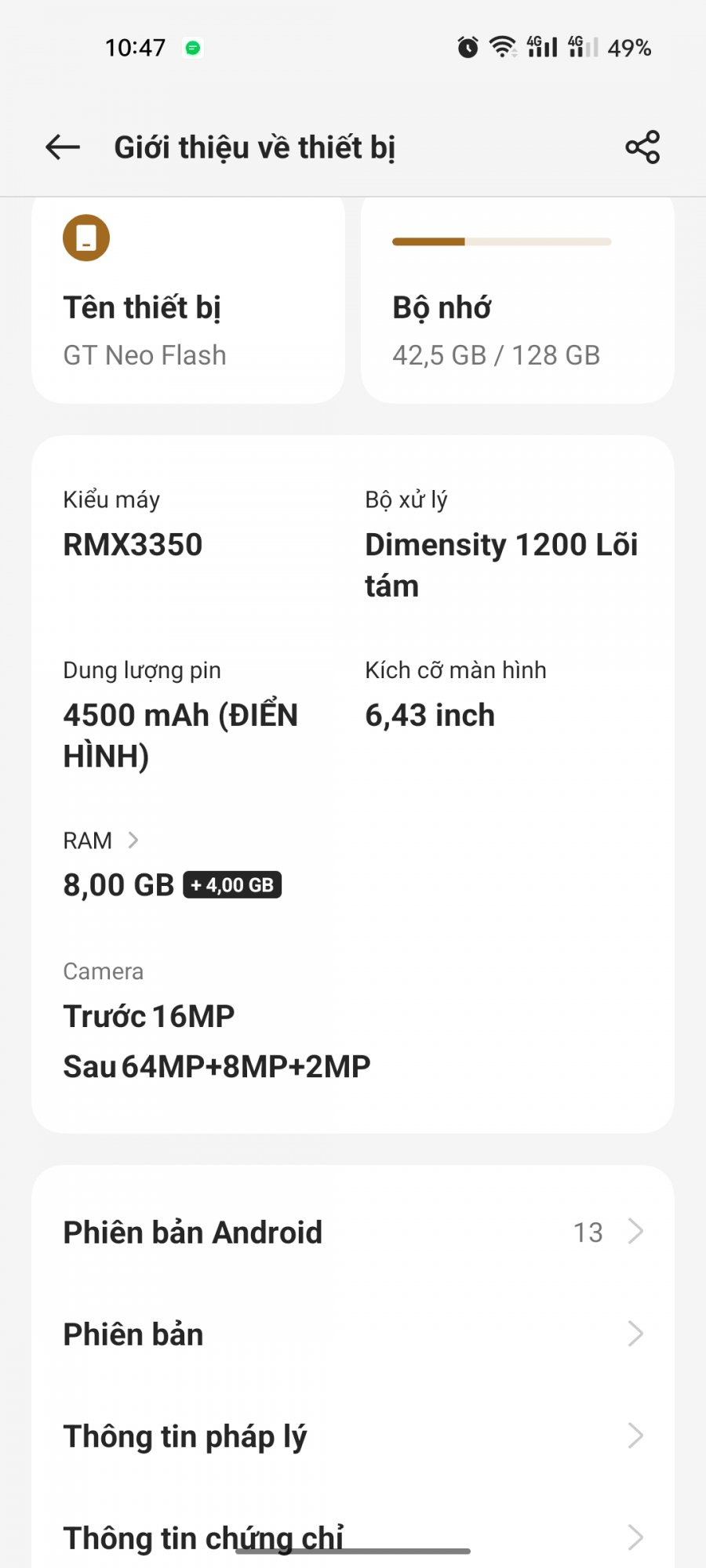Screen dimensions: 706x1568
Task: Expand RAM details
Action: pos(102,841)
